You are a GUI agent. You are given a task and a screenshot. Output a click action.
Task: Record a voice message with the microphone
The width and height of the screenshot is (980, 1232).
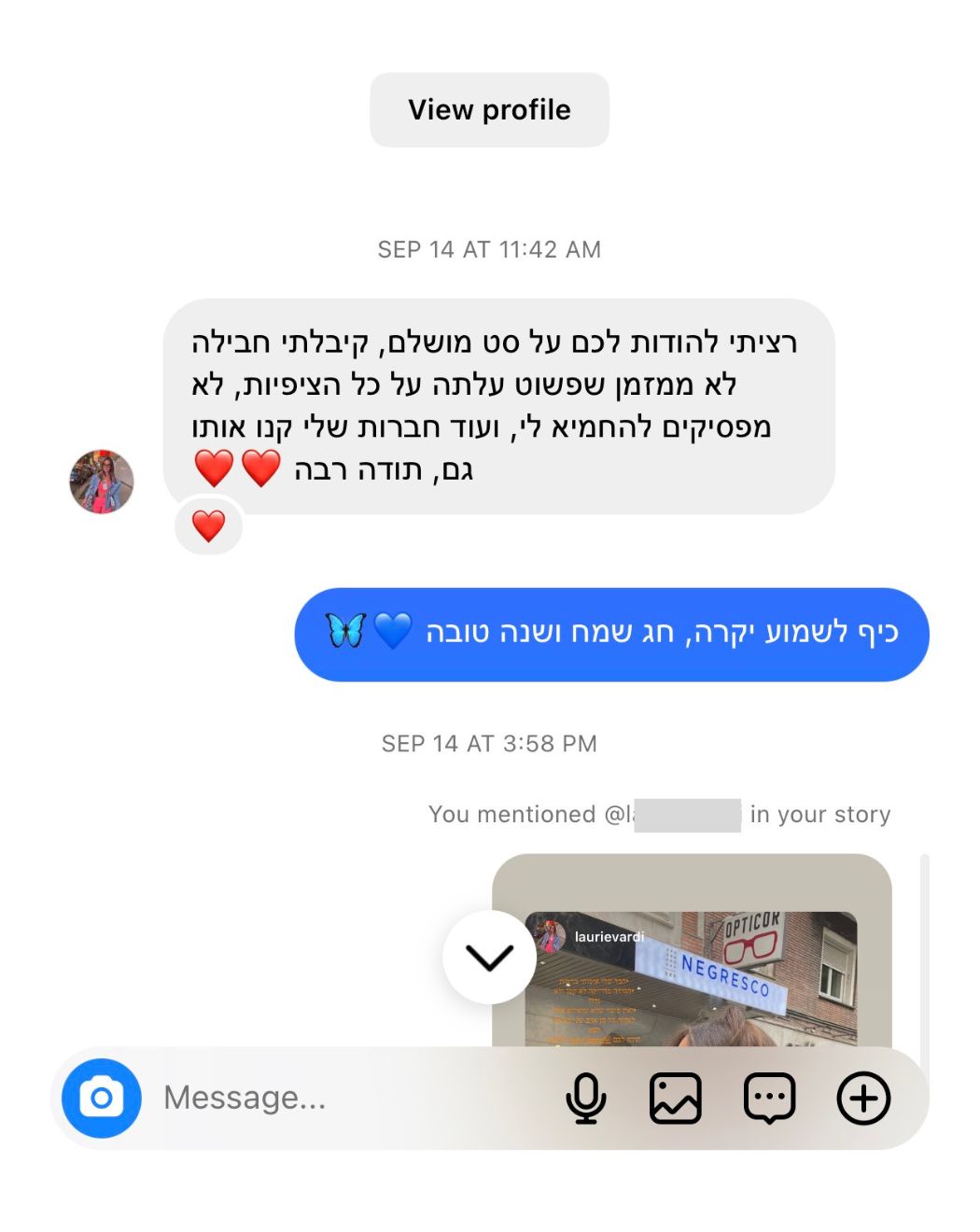(x=586, y=1098)
